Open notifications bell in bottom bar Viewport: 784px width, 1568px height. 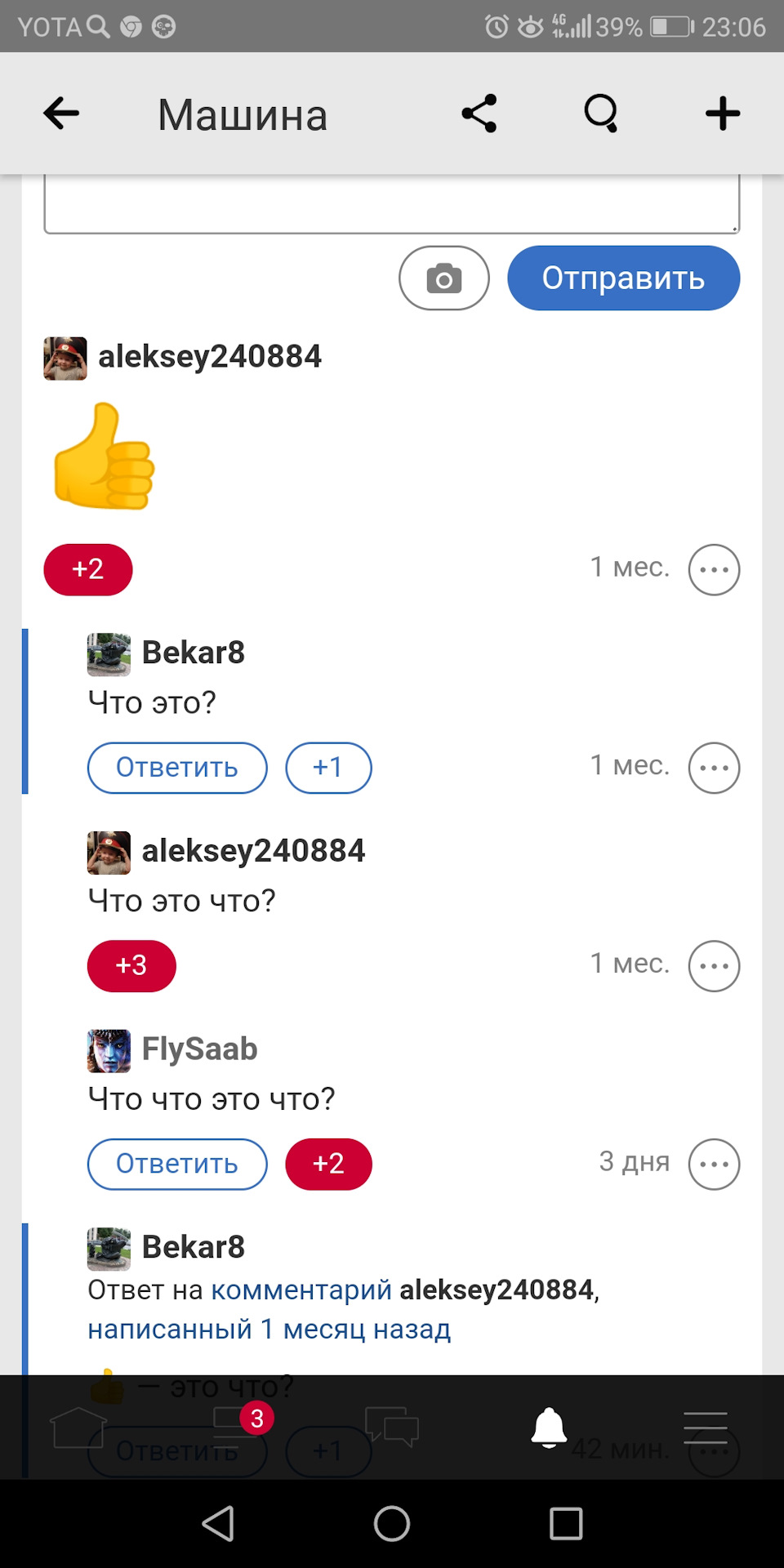click(x=549, y=1428)
